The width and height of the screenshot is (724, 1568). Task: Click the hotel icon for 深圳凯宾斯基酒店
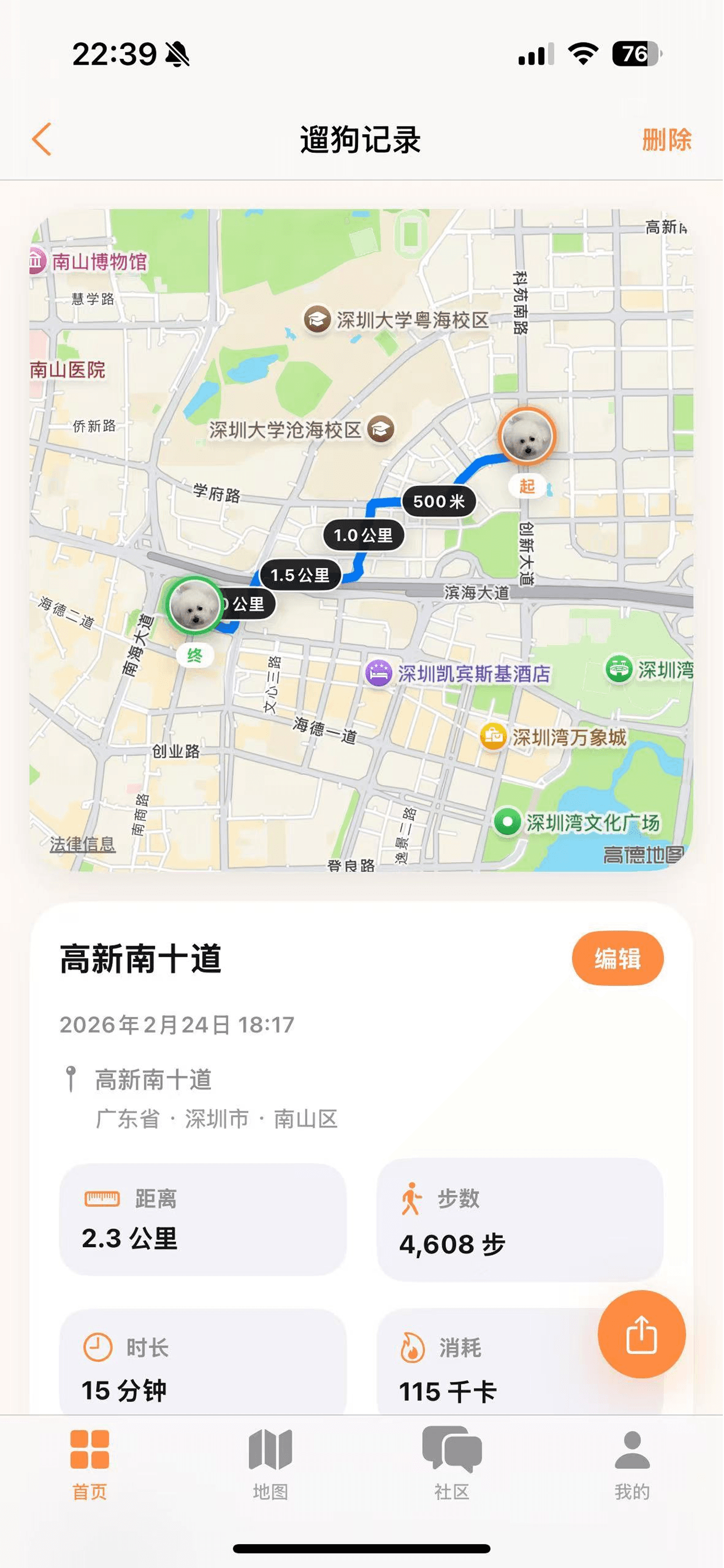pyautogui.click(x=378, y=673)
